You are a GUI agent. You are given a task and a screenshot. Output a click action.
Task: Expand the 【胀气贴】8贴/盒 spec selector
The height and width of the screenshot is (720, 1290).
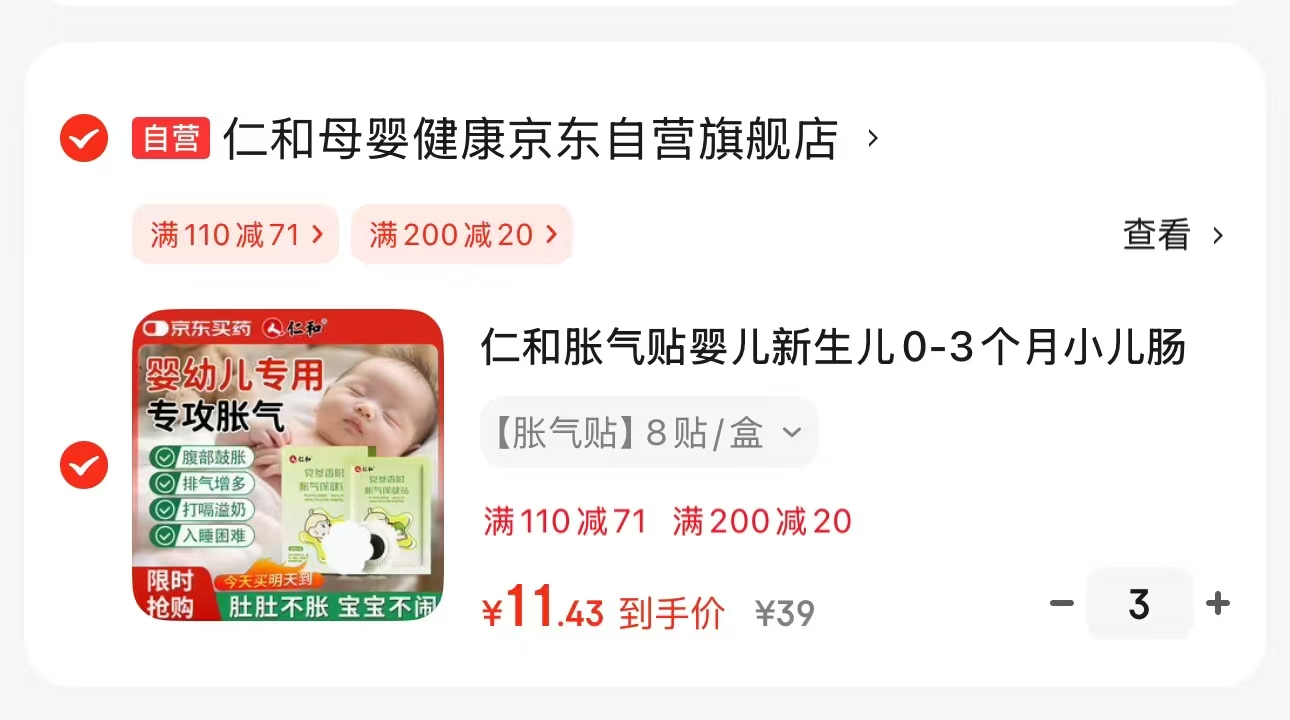[x=649, y=433]
